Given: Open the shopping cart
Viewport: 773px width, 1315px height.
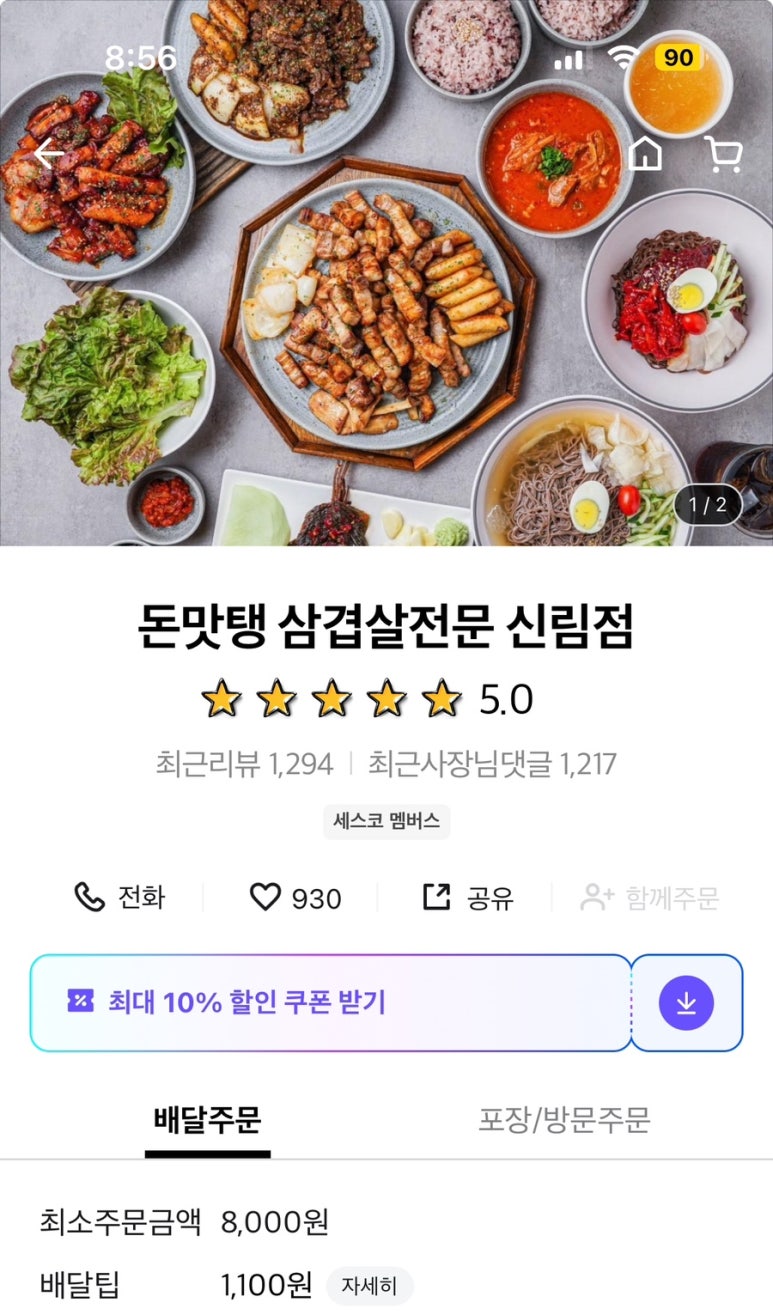Looking at the screenshot, I should 722,153.
